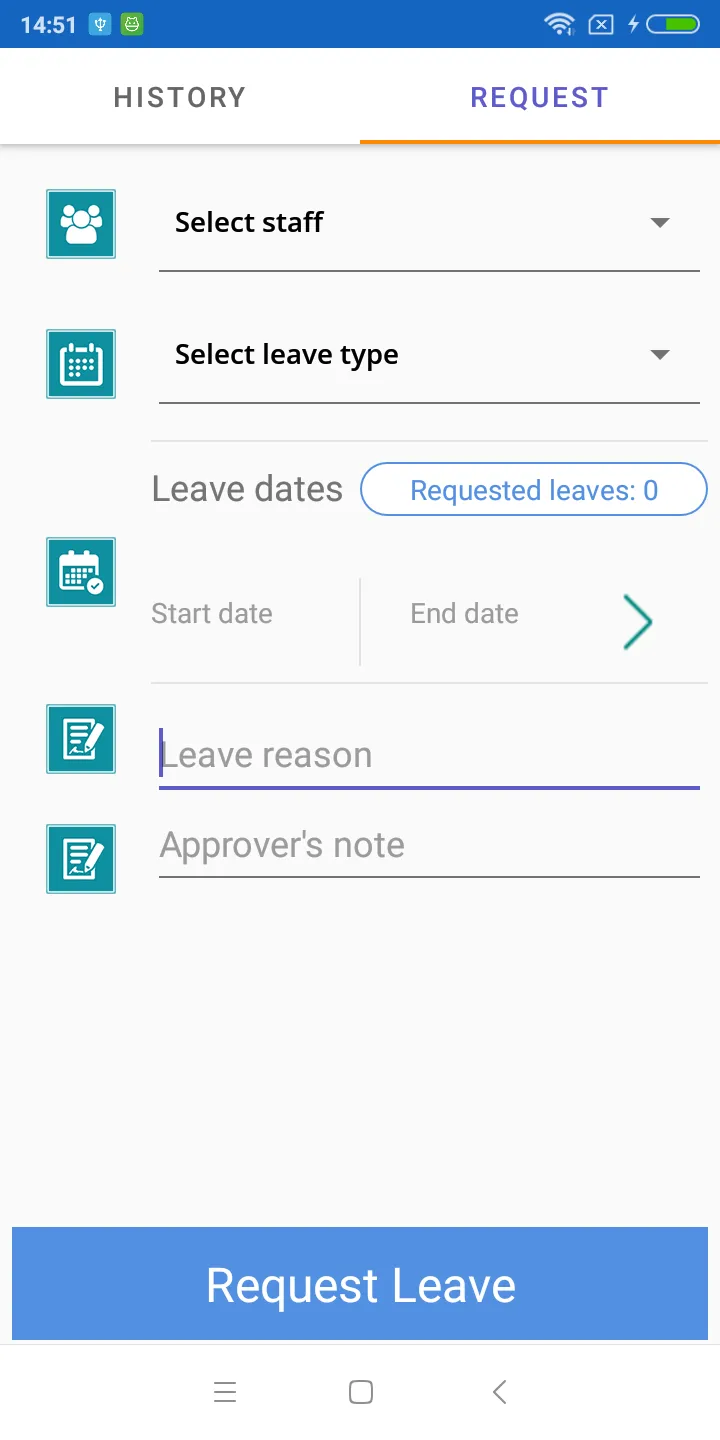The height and width of the screenshot is (1440, 720).
Task: Open the Select leave type dropdown
Action: (x=430, y=354)
